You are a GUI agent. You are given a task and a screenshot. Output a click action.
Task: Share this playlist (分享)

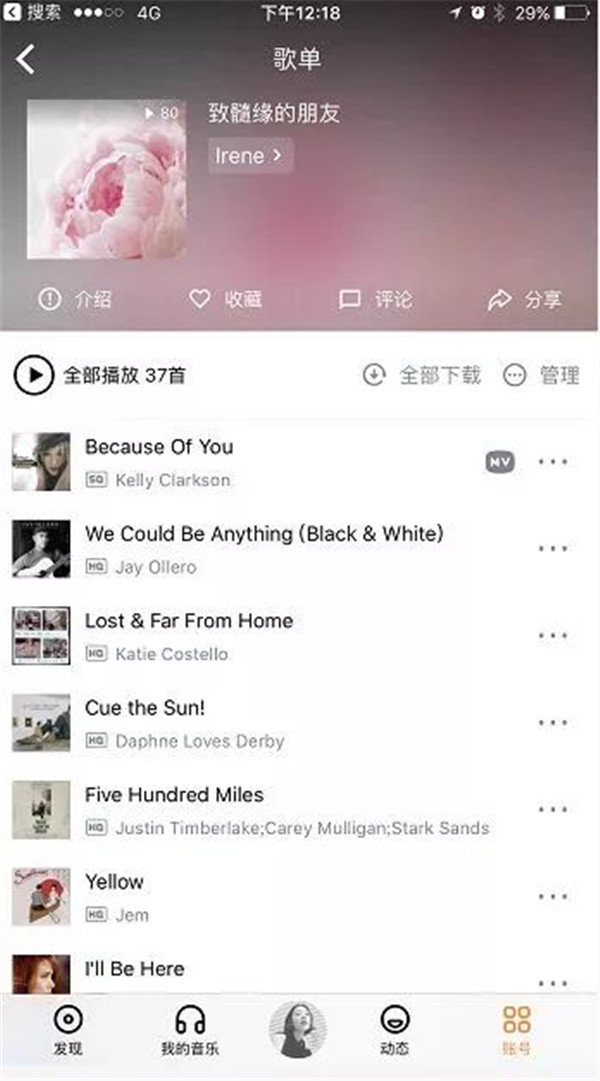[524, 299]
